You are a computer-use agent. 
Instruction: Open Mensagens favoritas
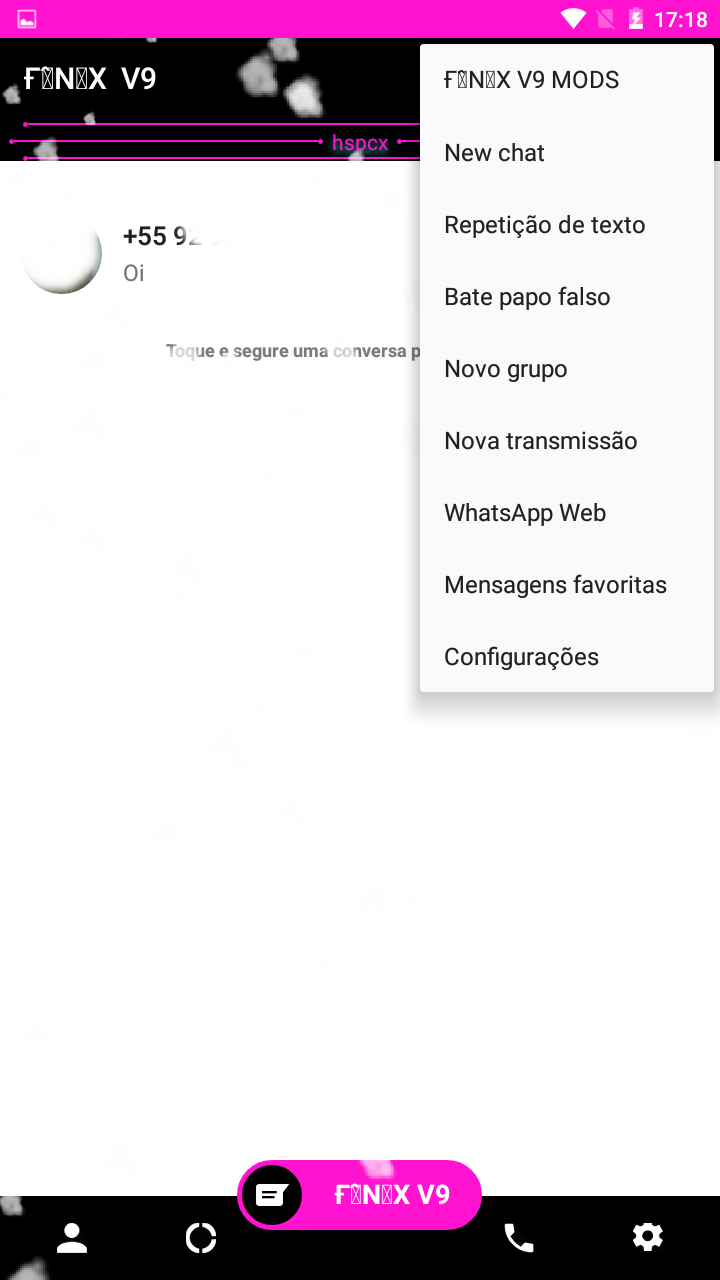[555, 585]
